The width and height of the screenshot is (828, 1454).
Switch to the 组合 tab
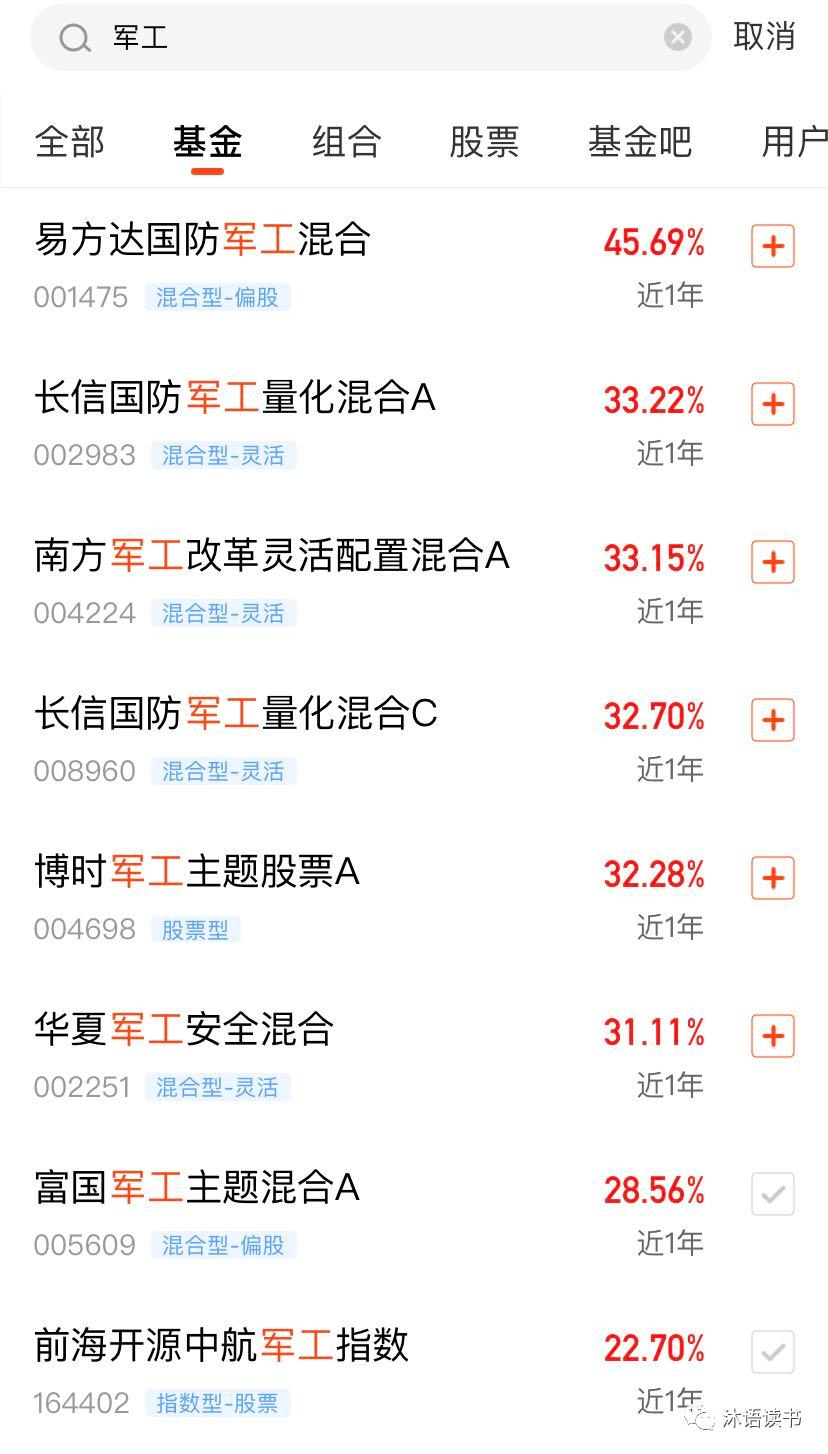pyautogui.click(x=346, y=142)
